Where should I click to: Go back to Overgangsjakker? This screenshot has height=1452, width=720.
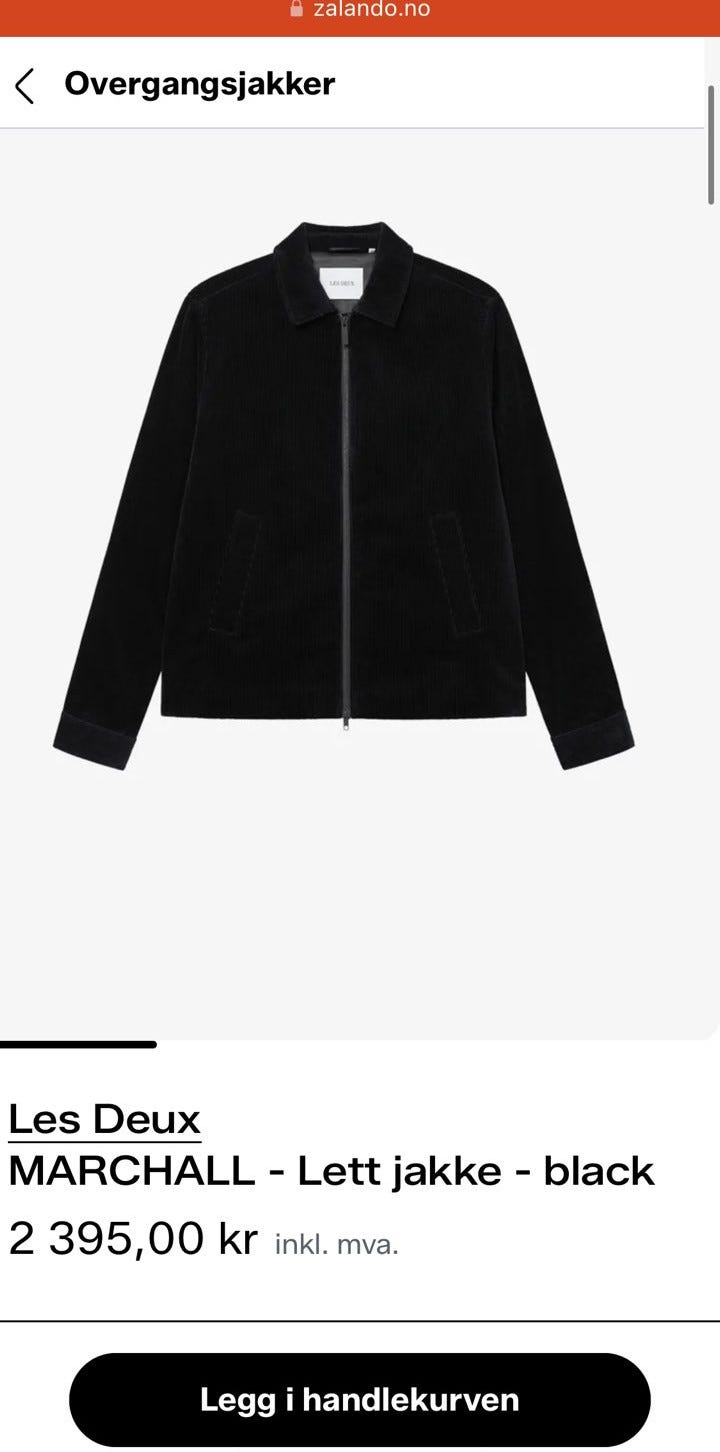(25, 86)
